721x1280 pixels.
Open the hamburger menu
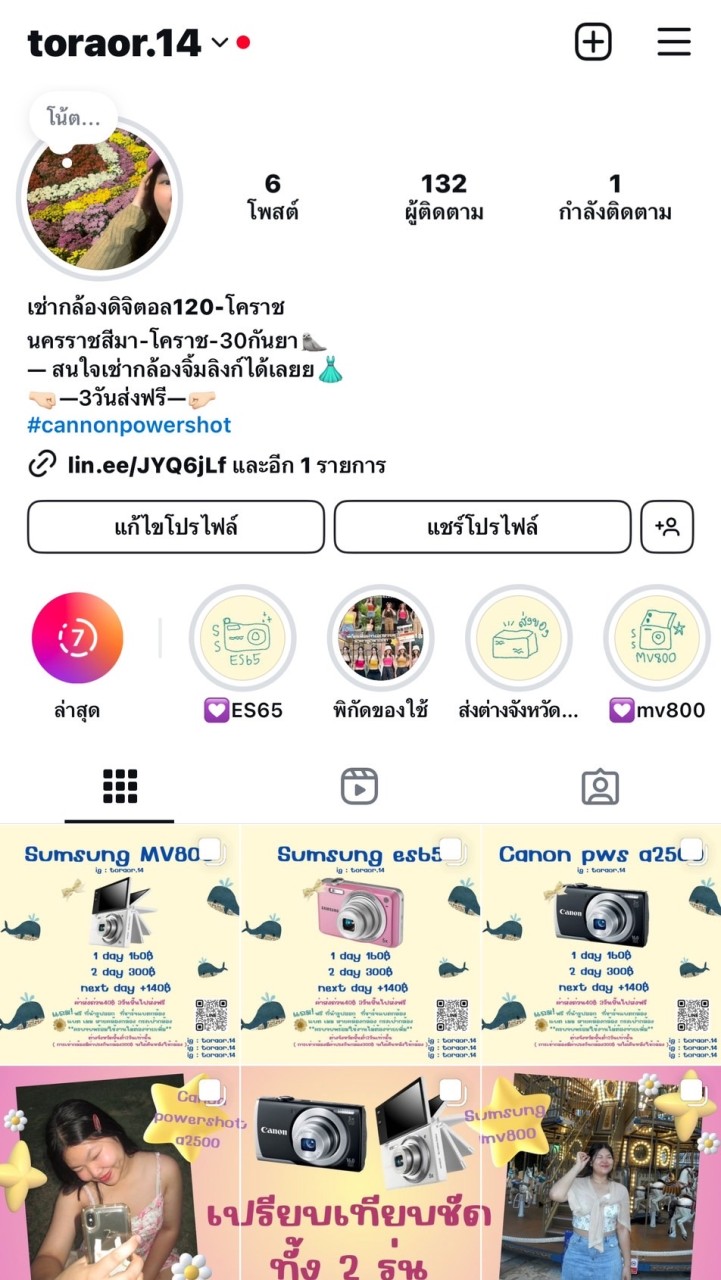[x=674, y=42]
